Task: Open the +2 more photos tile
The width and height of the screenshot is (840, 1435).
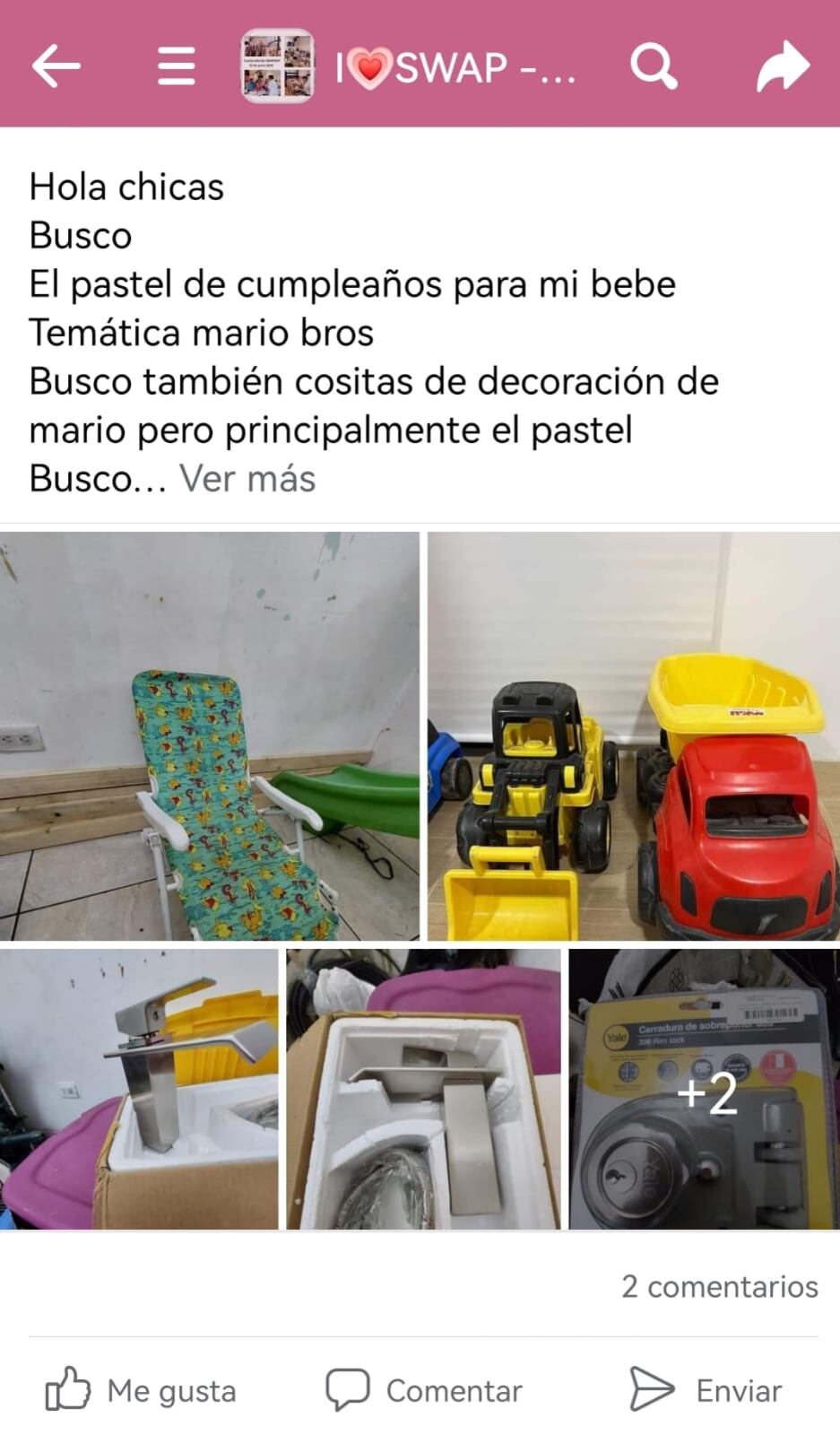Action: pos(705,1089)
